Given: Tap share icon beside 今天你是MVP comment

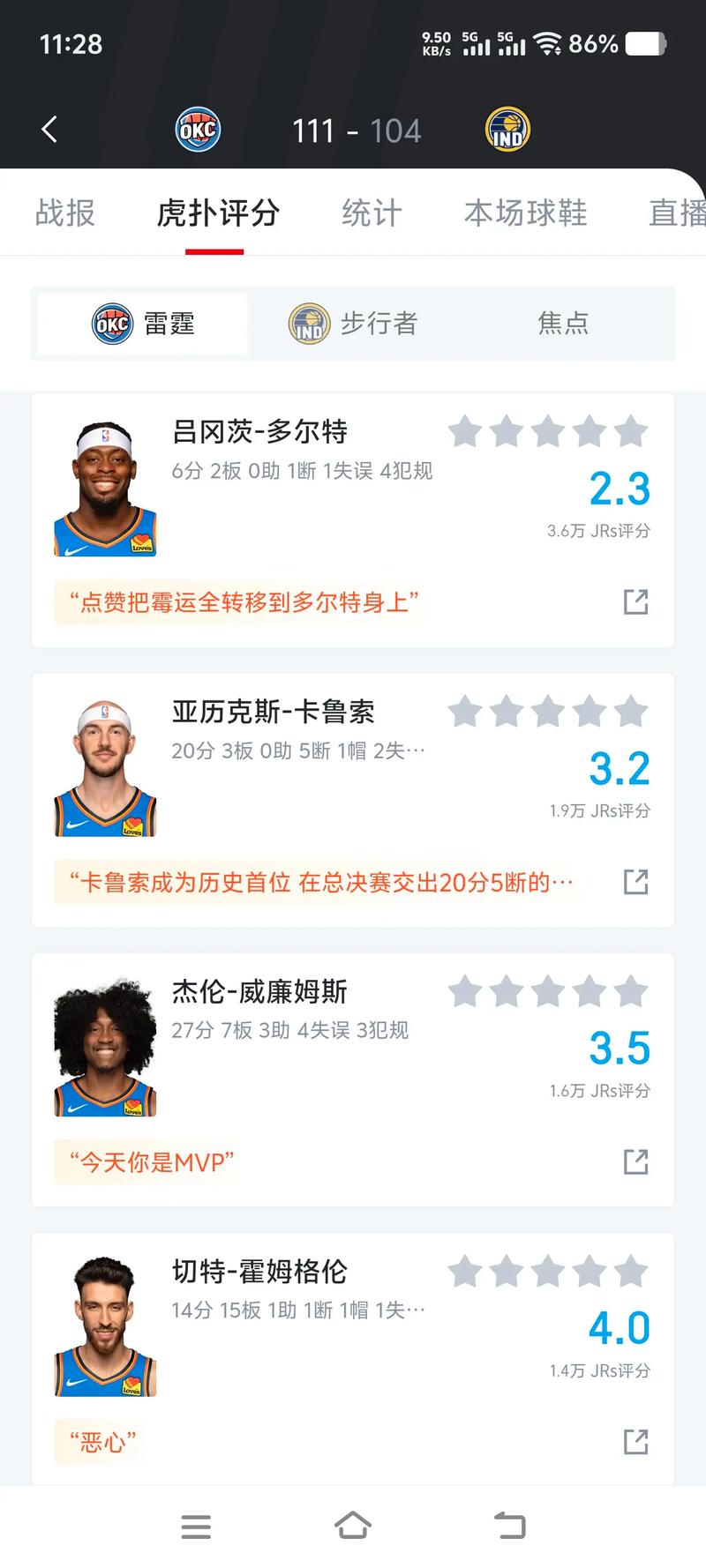Looking at the screenshot, I should pos(635,1162).
